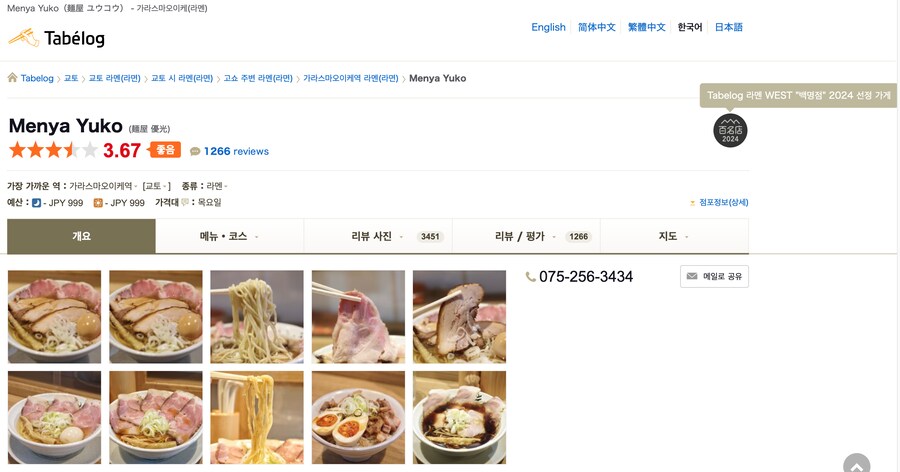Image resolution: width=900 pixels, height=472 pixels.
Task: Open the Tabelog home breadcrumb
Action: (37, 78)
